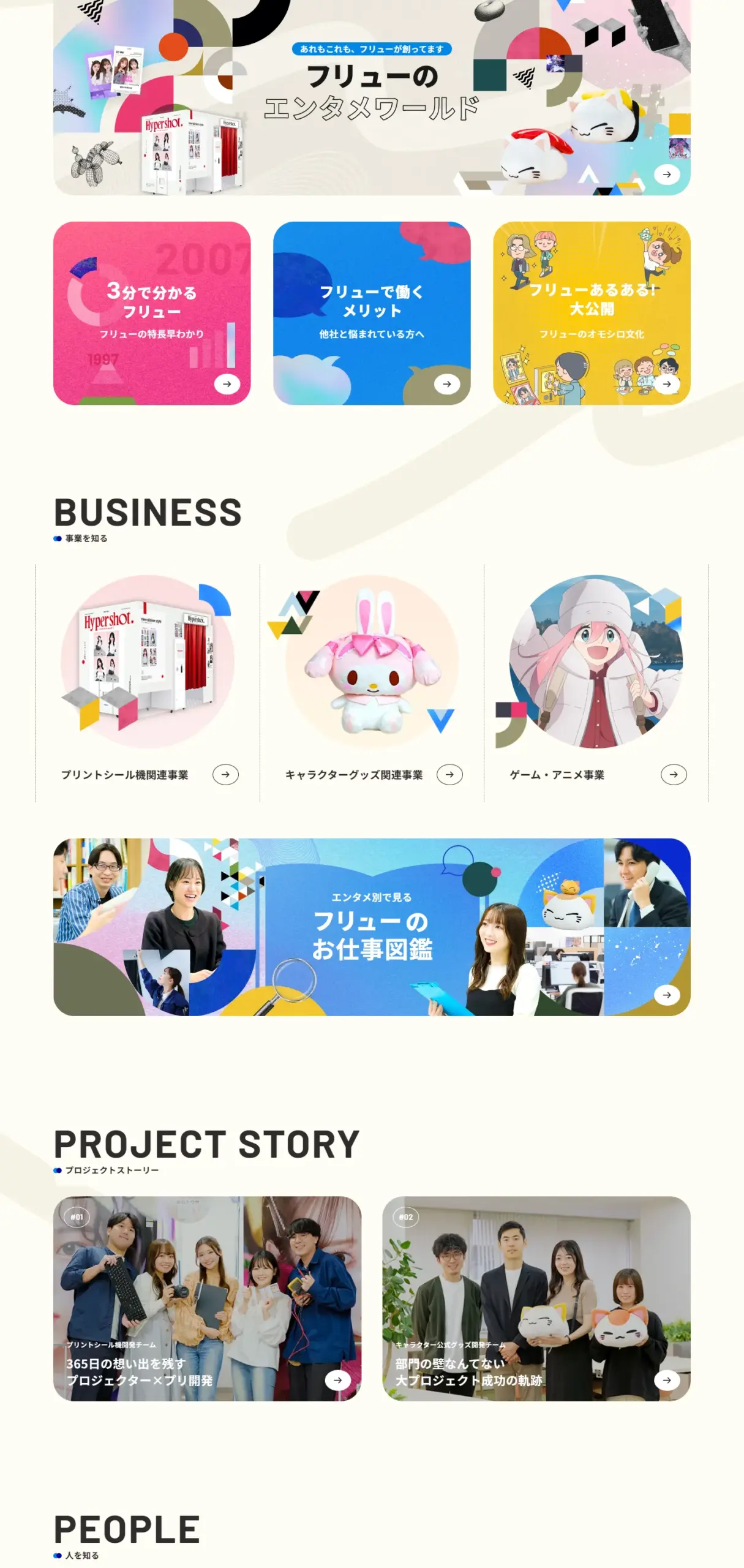Image resolution: width=744 pixels, height=1568 pixels.
Task: Open the フリューで働くメリット card
Action: tap(371, 313)
